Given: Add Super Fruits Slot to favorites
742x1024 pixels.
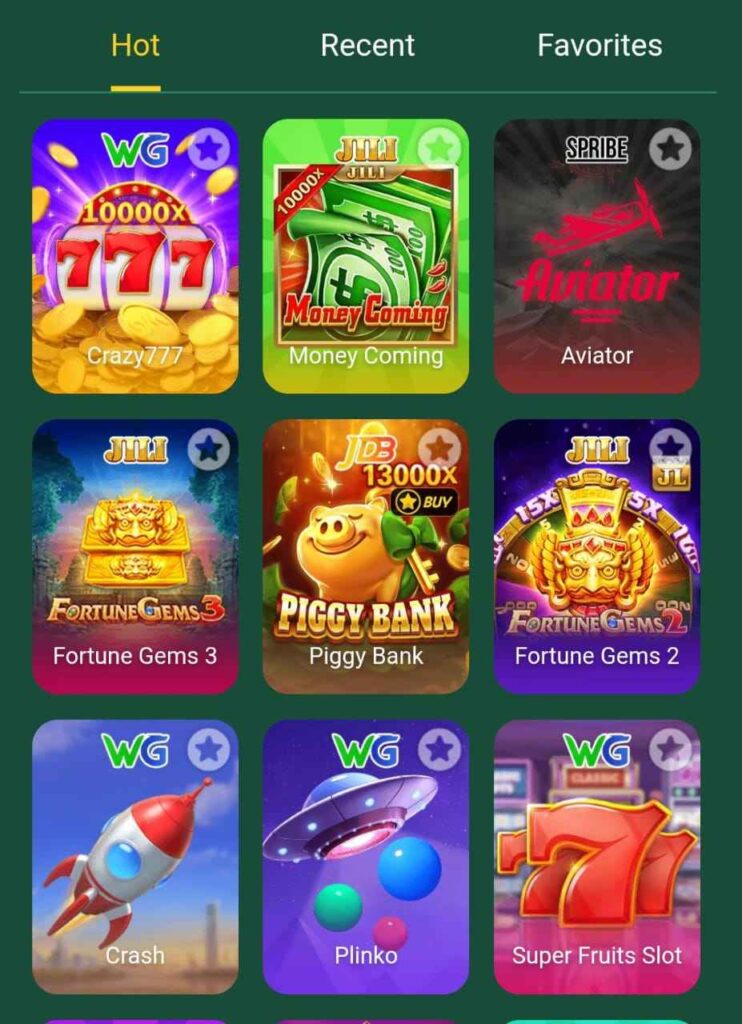Looking at the screenshot, I should coord(670,749).
